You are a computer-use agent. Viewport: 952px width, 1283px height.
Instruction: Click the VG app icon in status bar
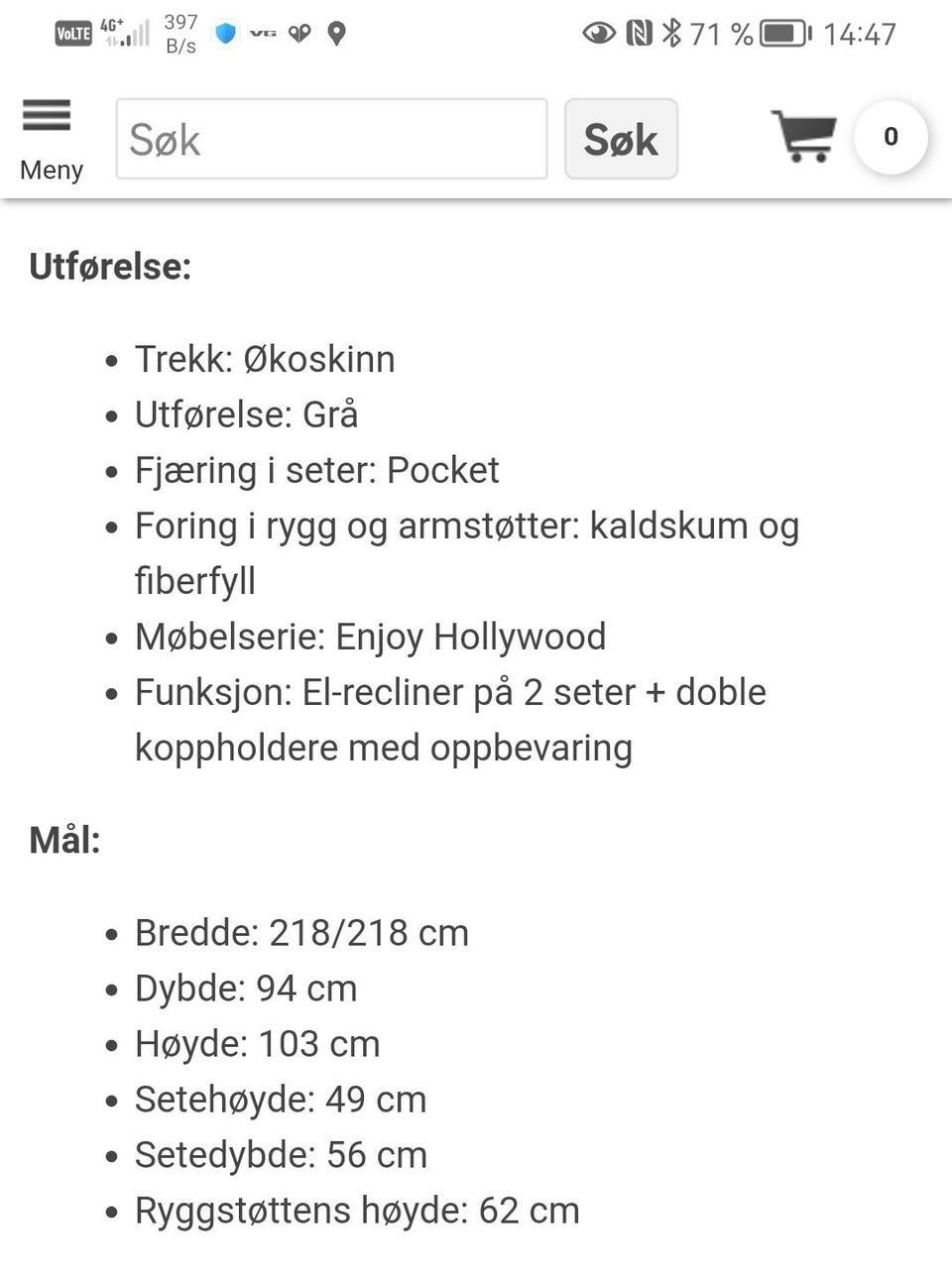[x=263, y=33]
